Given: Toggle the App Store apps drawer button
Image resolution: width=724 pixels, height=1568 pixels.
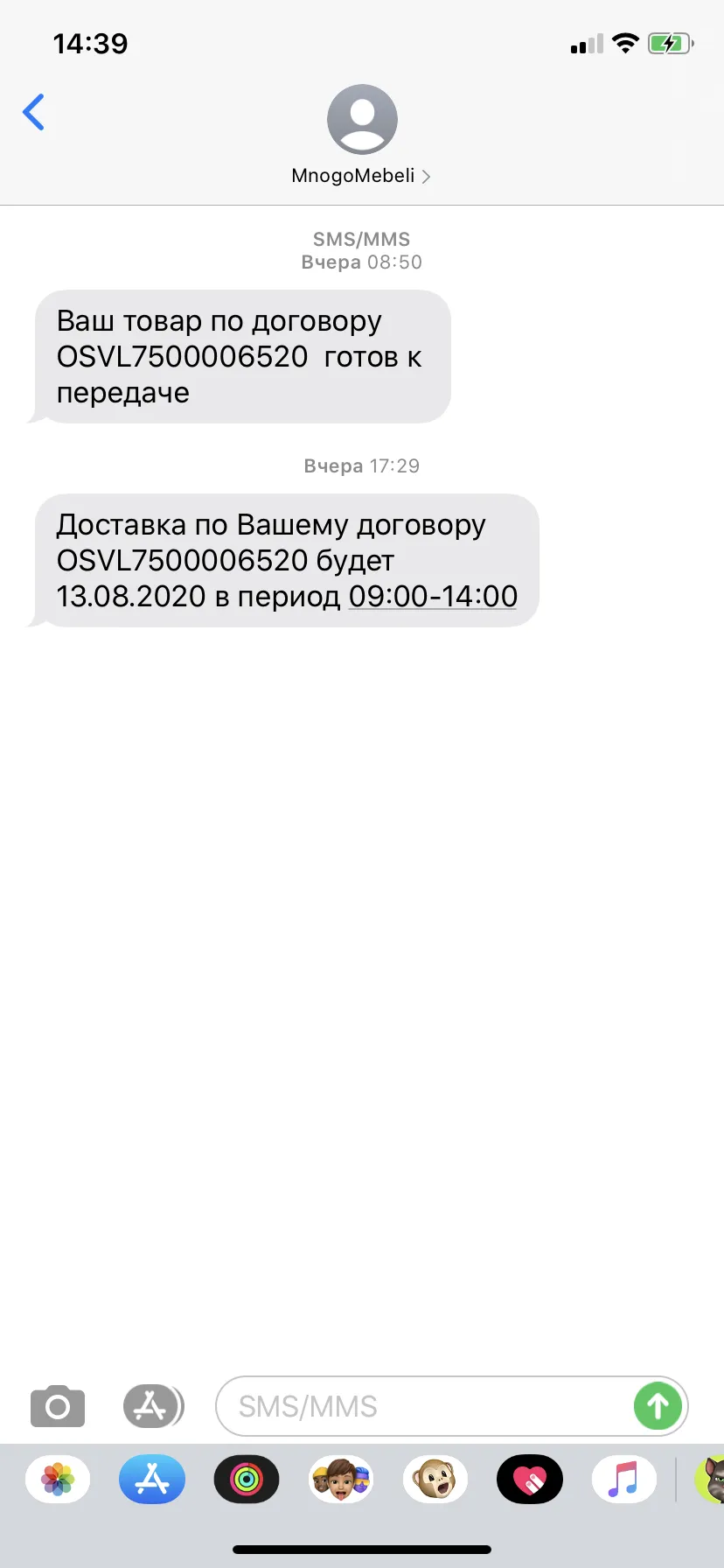Looking at the screenshot, I should pyautogui.click(x=153, y=1406).
